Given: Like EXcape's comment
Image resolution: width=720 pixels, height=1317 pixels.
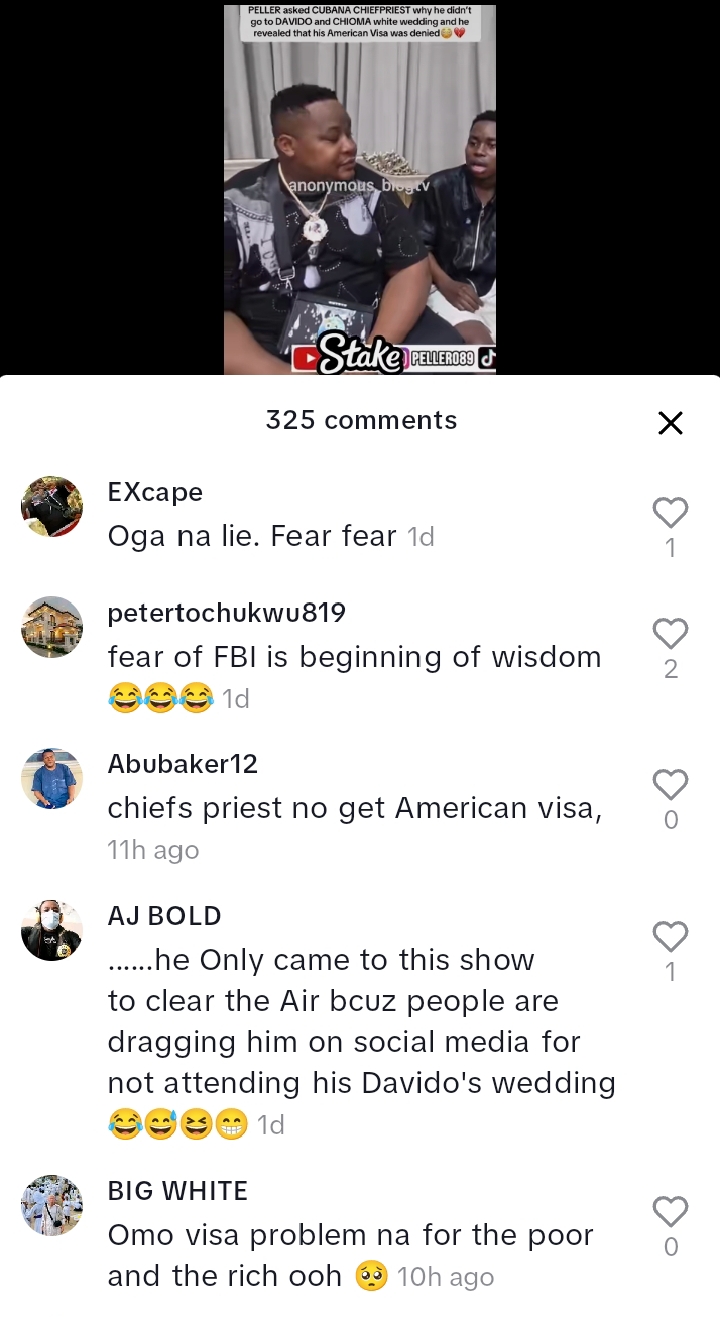Looking at the screenshot, I should click(670, 513).
